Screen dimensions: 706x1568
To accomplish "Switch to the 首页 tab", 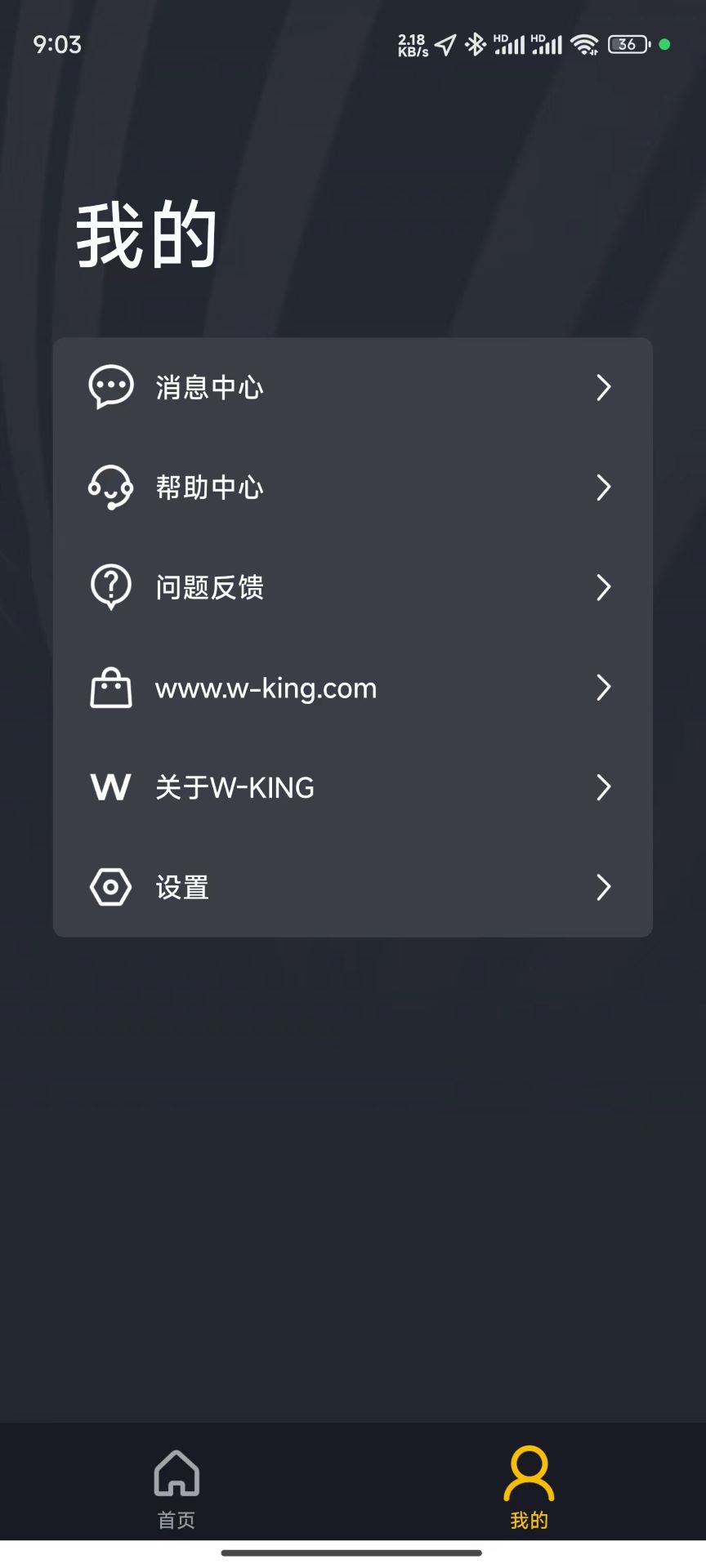I will pos(176,1486).
